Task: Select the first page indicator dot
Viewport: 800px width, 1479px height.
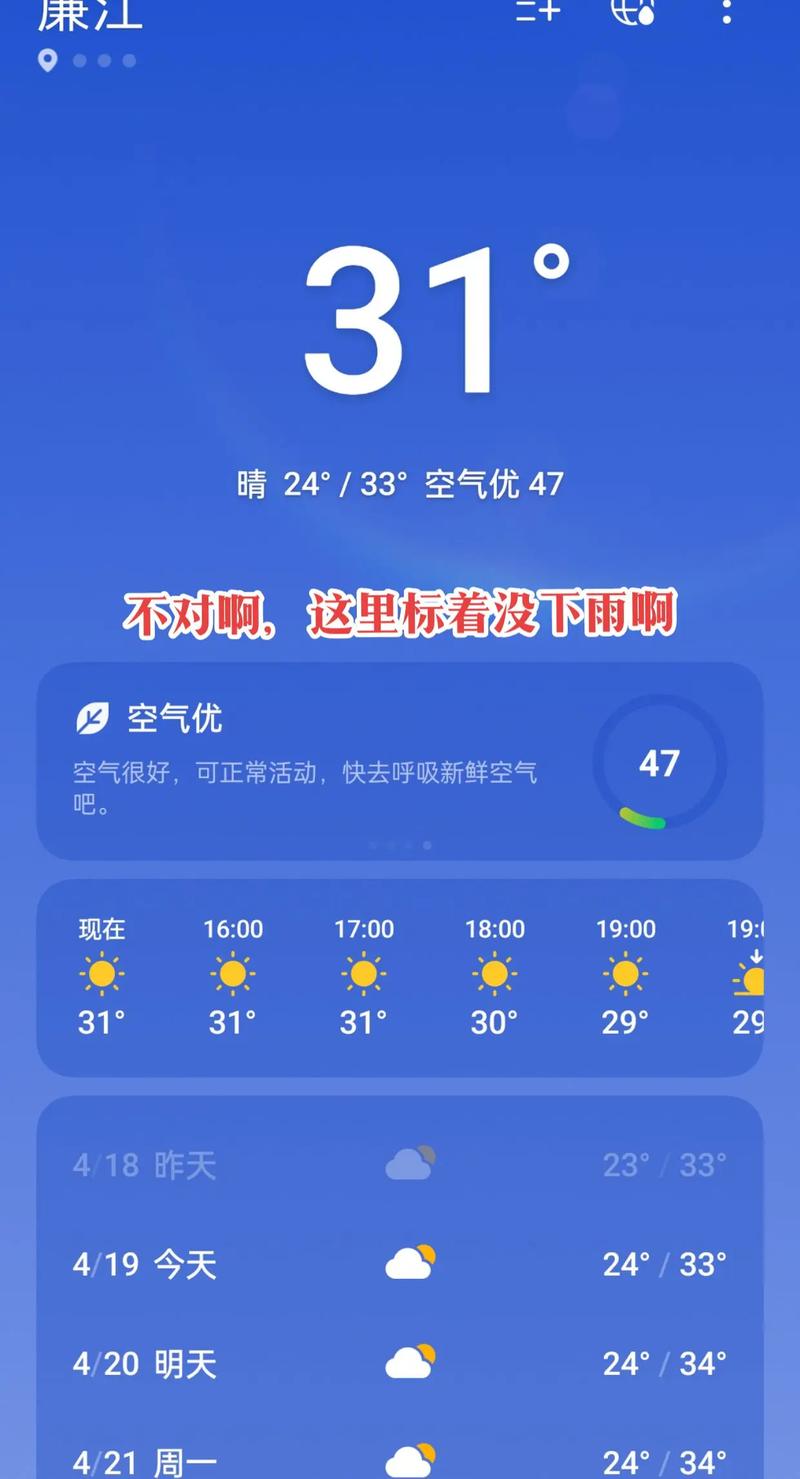Action: click(x=370, y=845)
